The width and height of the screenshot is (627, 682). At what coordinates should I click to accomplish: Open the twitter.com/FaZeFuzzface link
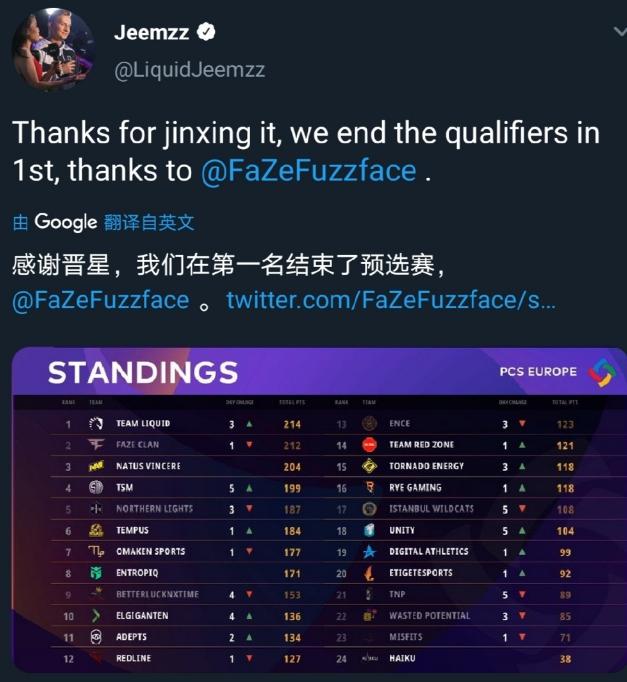pos(391,300)
